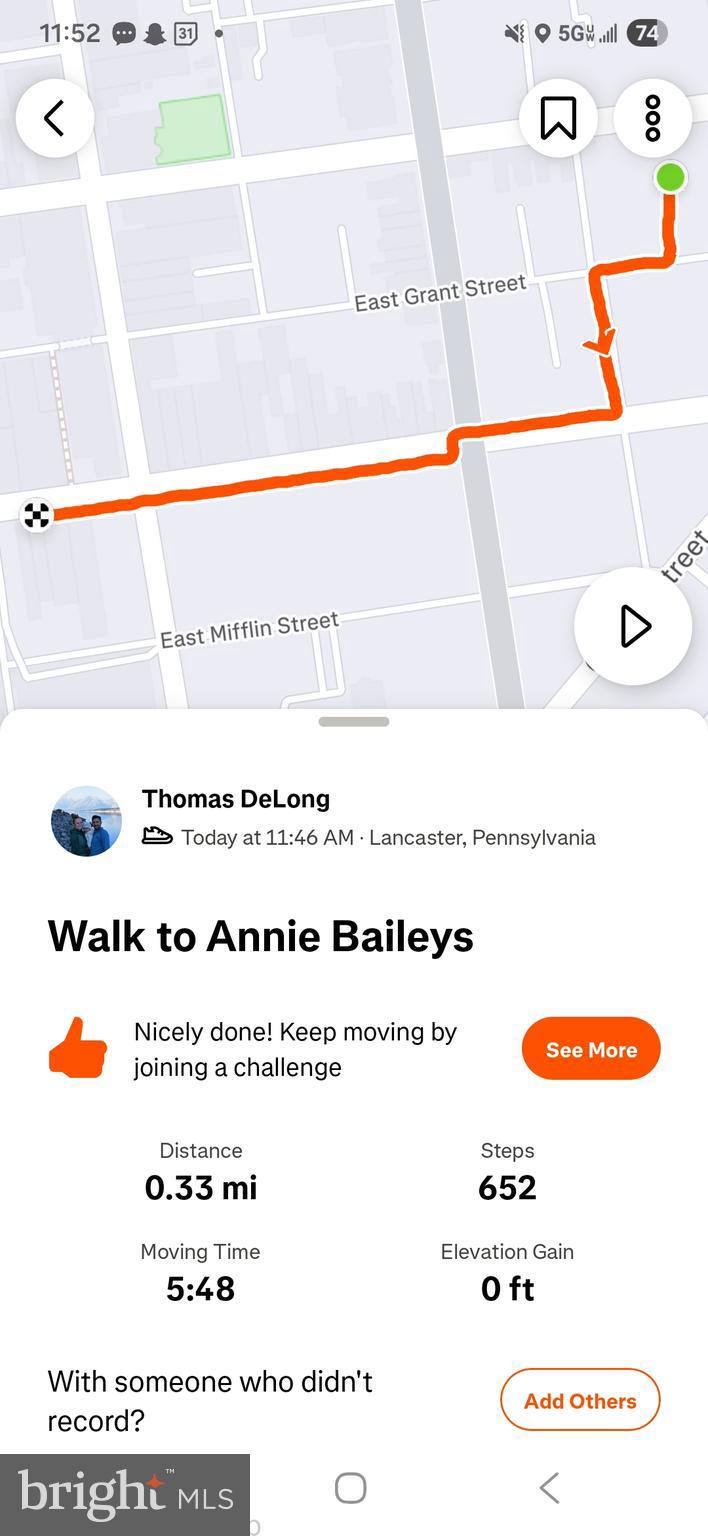Viewport: 708px width, 1536px height.
Task: Play the route flyover on the map
Action: click(633, 626)
